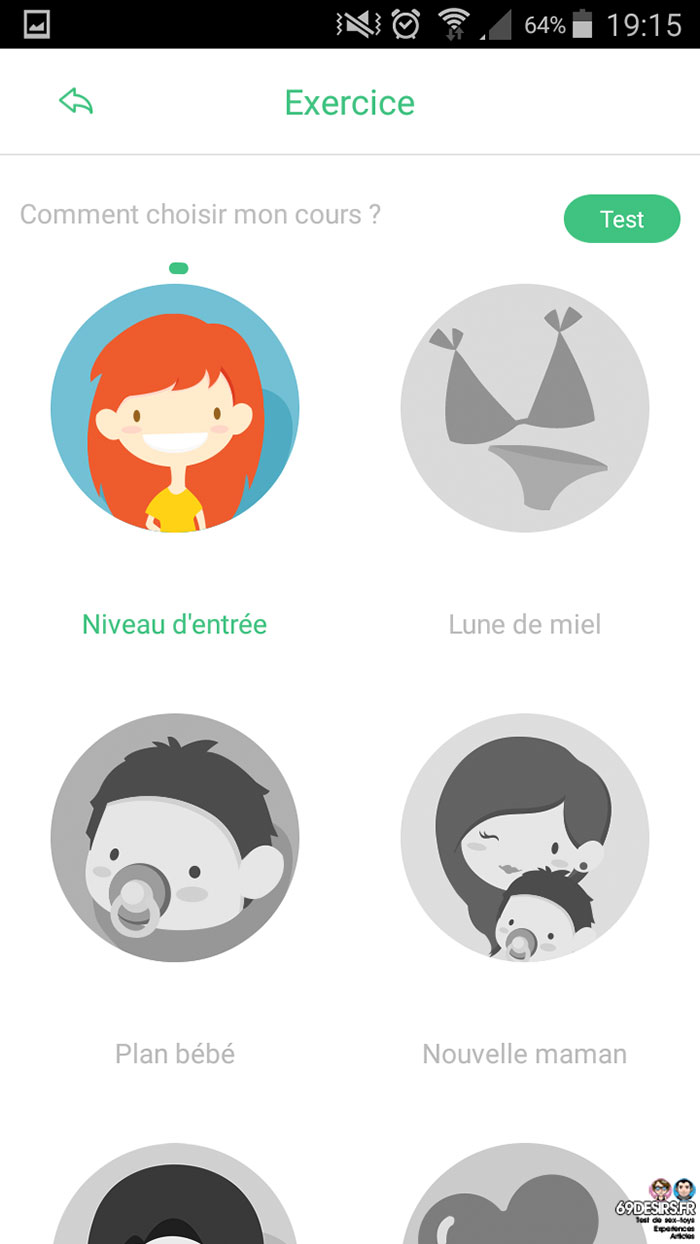
Task: Select the Niveau d'entrée course
Action: coord(175,408)
